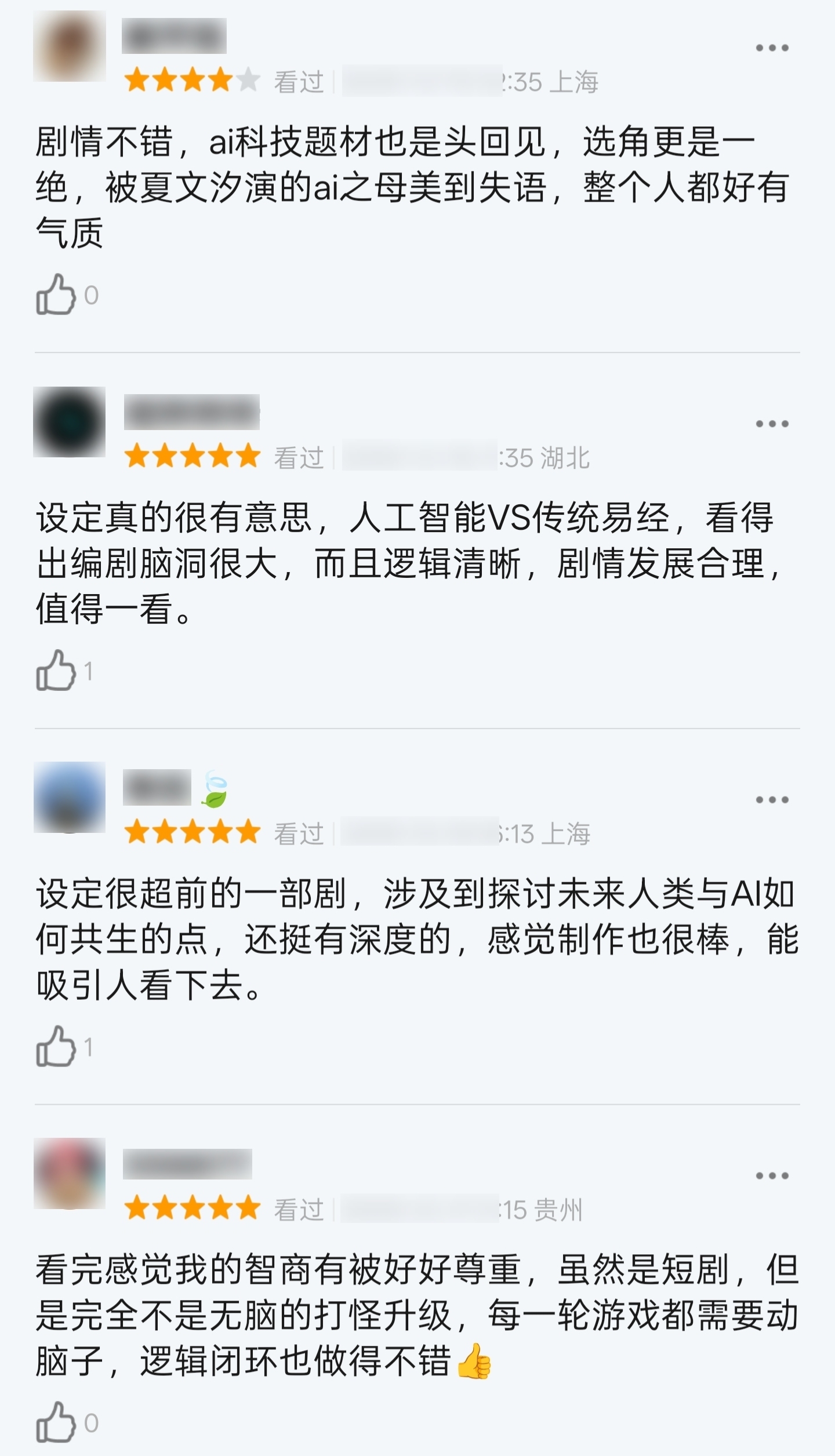The width and height of the screenshot is (835, 1456).
Task: Open more options for the 设定很超前 review
Action: 772,800
